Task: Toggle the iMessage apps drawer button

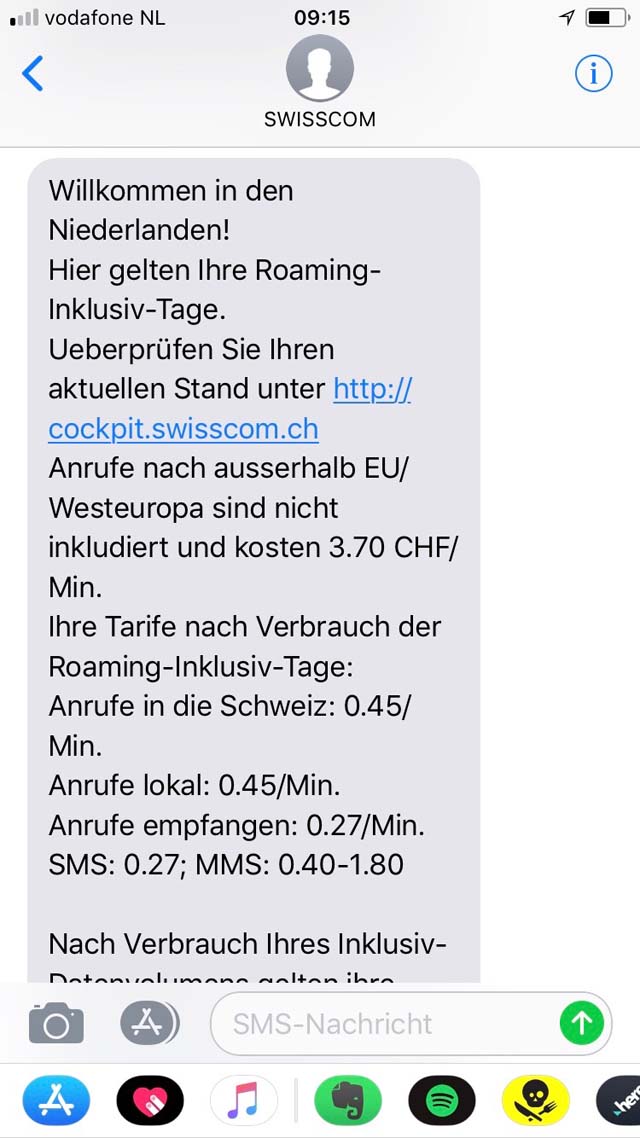Action: coord(149,1023)
